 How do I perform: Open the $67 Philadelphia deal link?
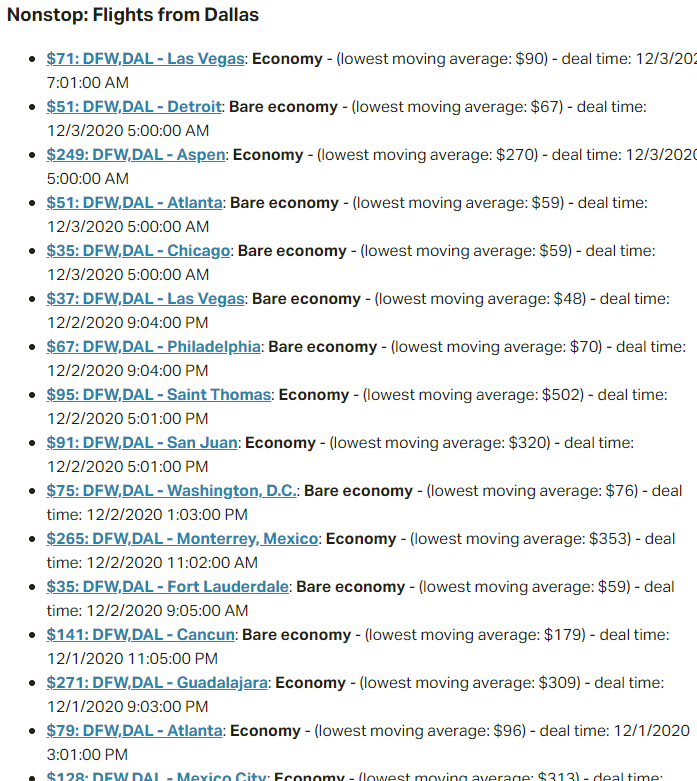tap(154, 347)
